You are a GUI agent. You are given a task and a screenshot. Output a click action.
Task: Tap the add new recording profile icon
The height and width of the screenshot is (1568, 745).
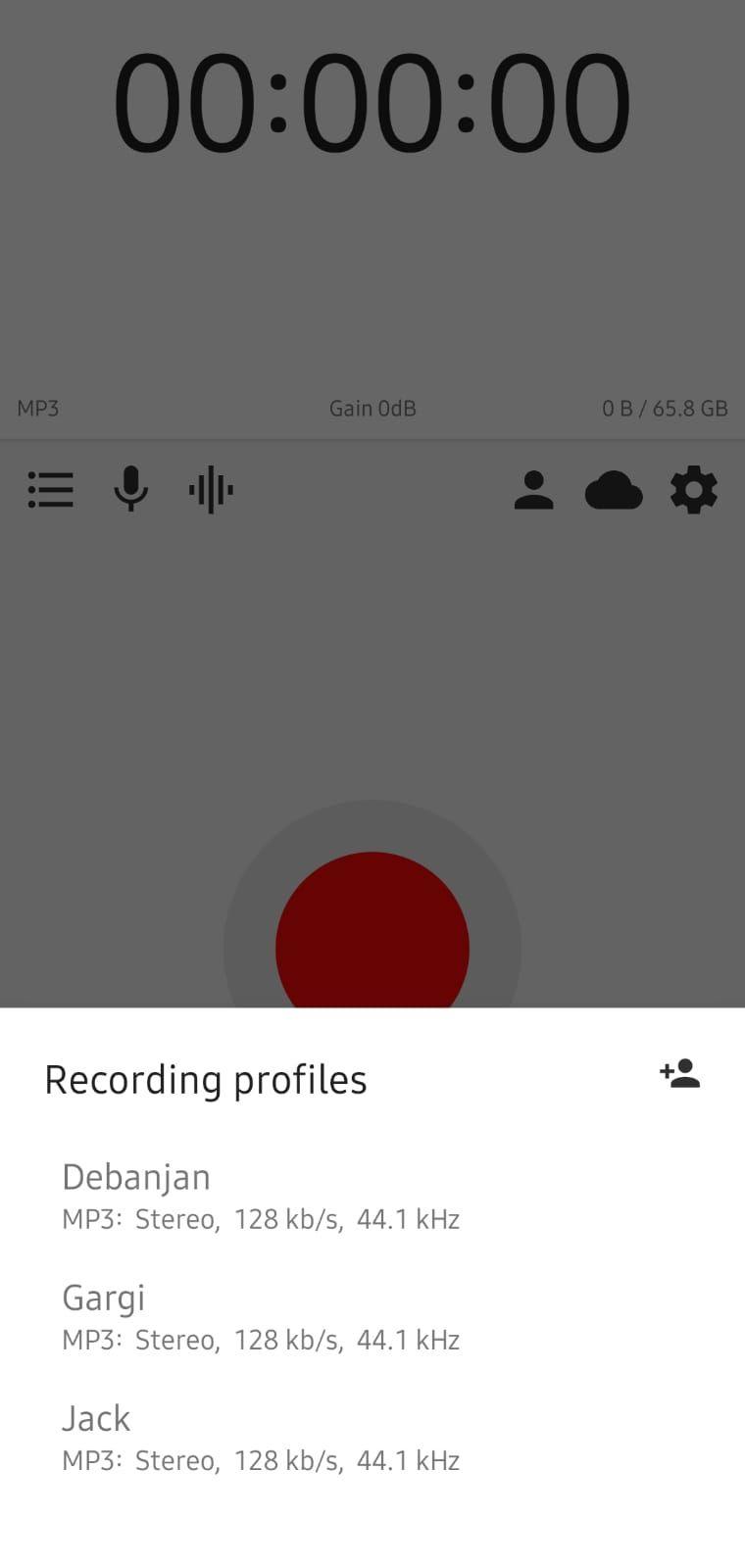[681, 1074]
